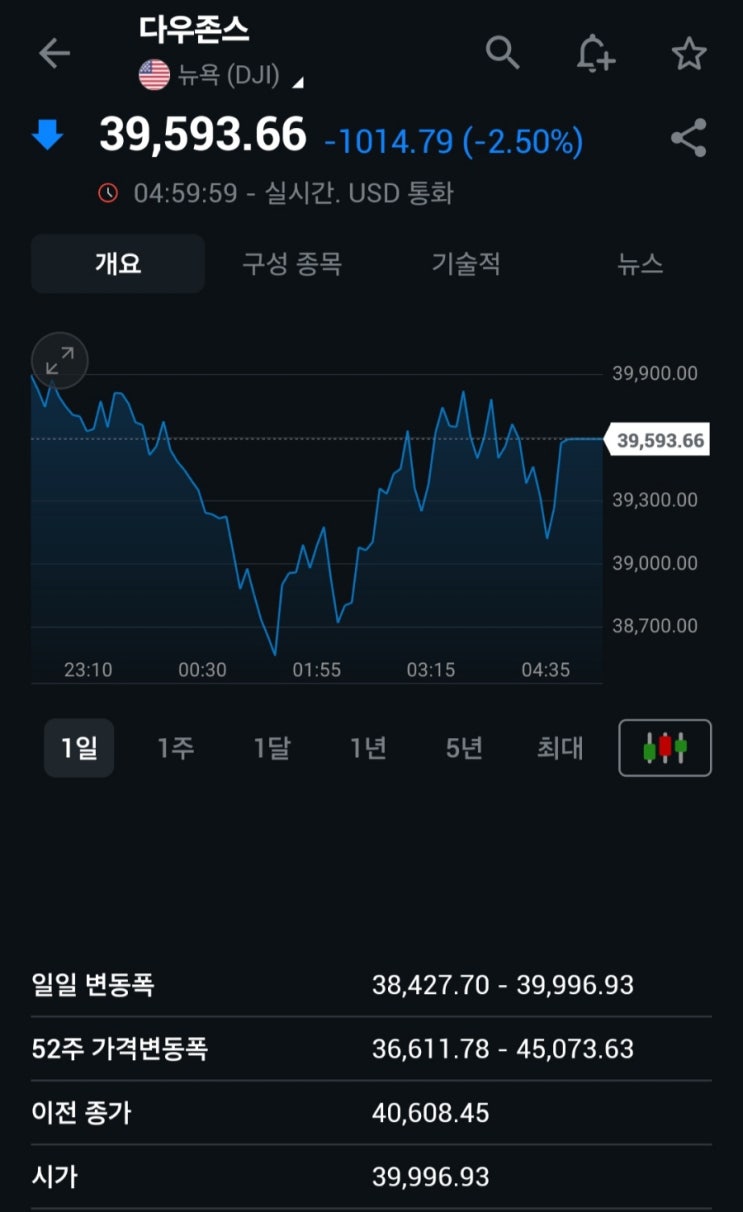Switch to the 구성 종목 tab
This screenshot has width=743, height=1212.
tap(292, 264)
